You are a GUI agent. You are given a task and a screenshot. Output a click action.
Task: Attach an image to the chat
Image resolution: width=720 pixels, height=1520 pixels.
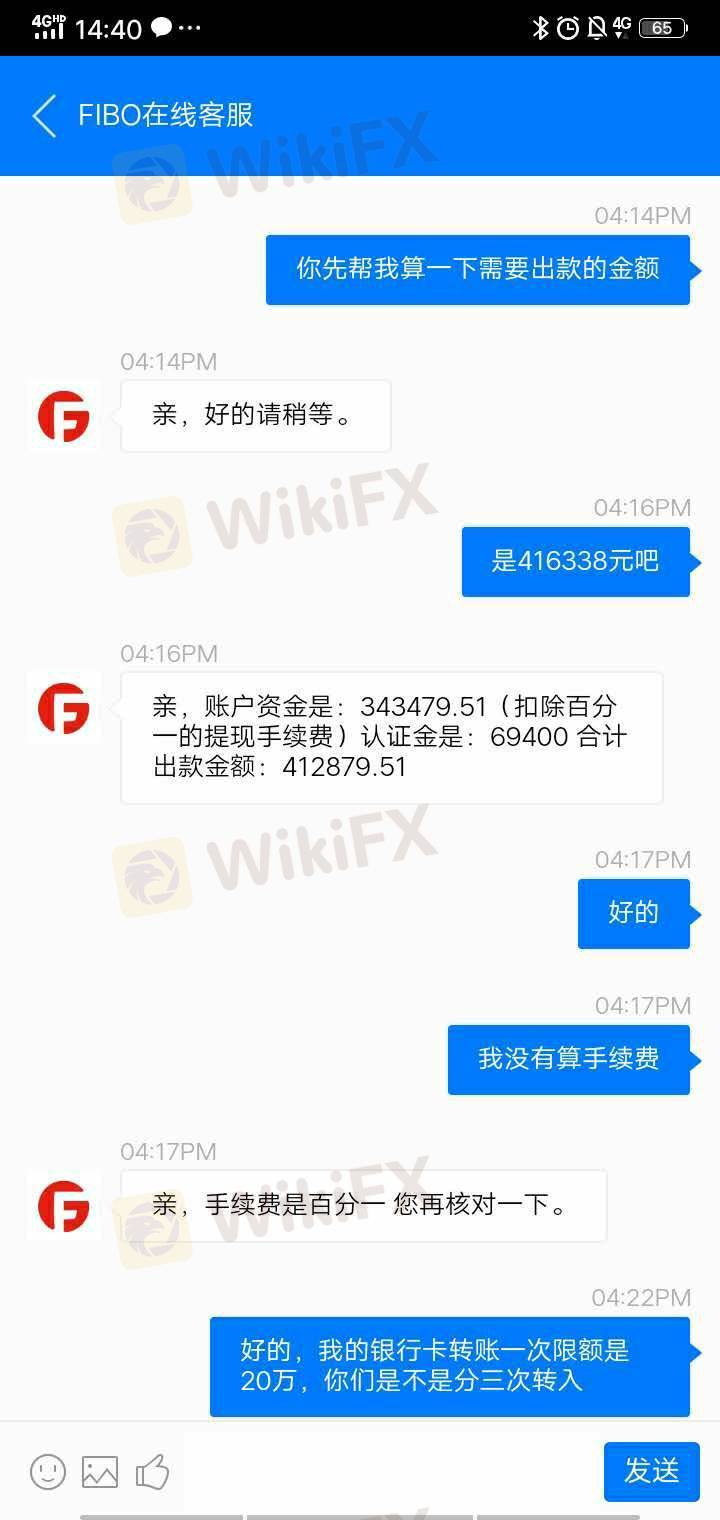[100, 1471]
